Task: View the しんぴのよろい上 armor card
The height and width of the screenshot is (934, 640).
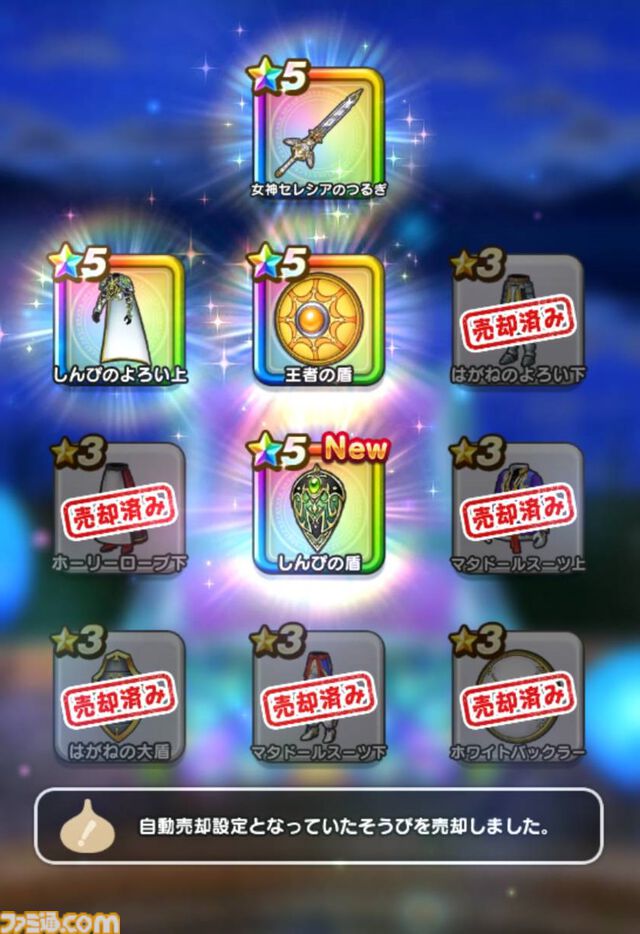Action: pyautogui.click(x=120, y=320)
